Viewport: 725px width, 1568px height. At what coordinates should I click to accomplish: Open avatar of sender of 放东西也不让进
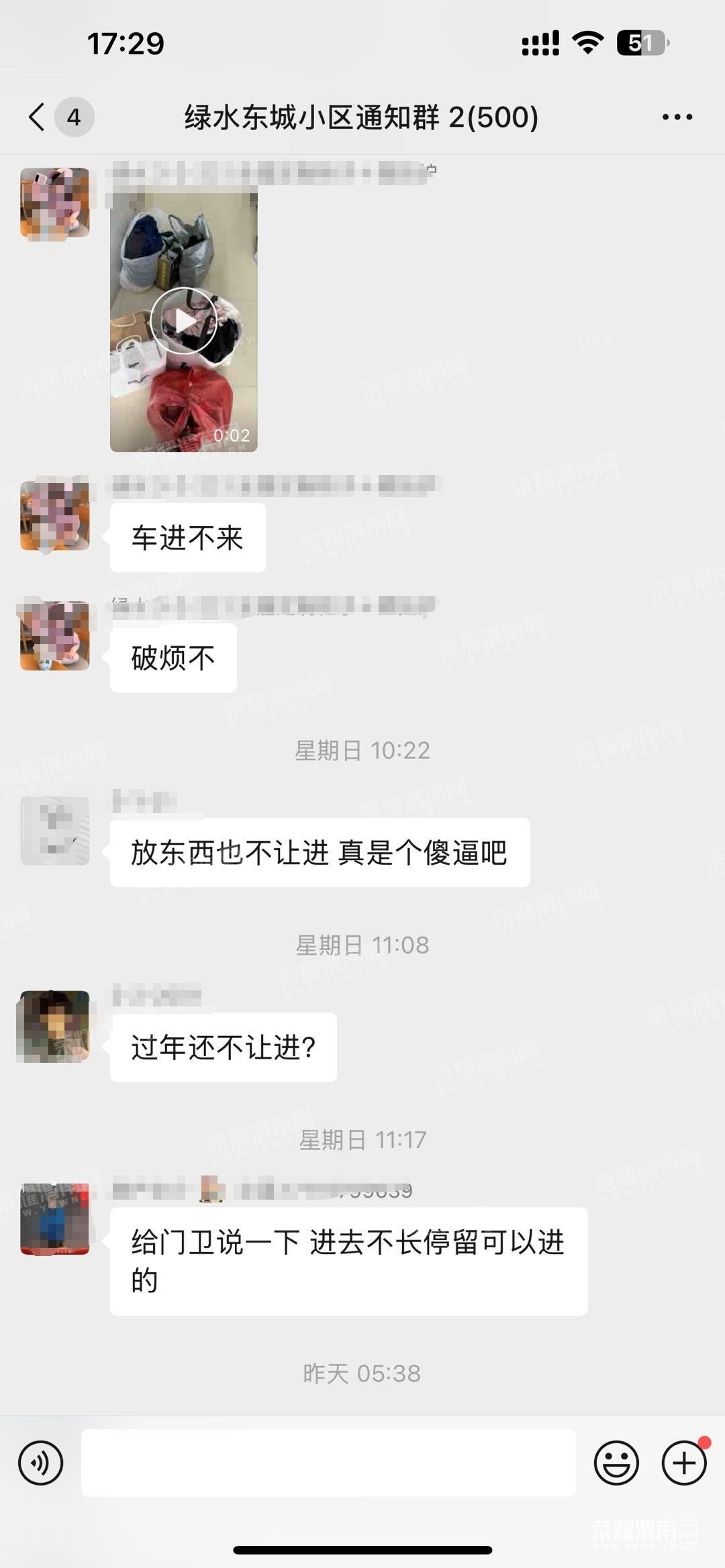[55, 831]
